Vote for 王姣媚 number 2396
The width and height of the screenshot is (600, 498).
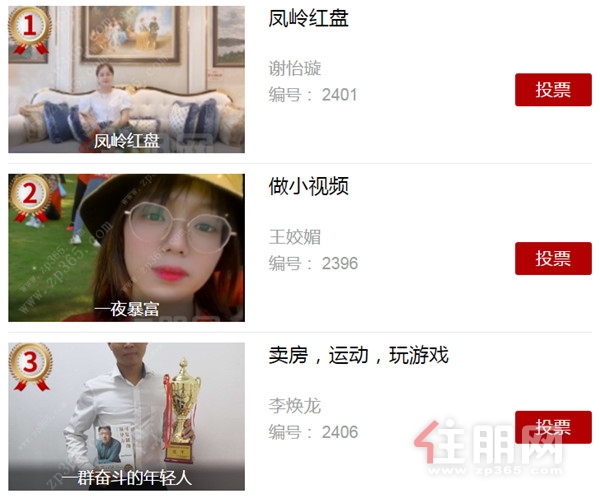pos(553,259)
